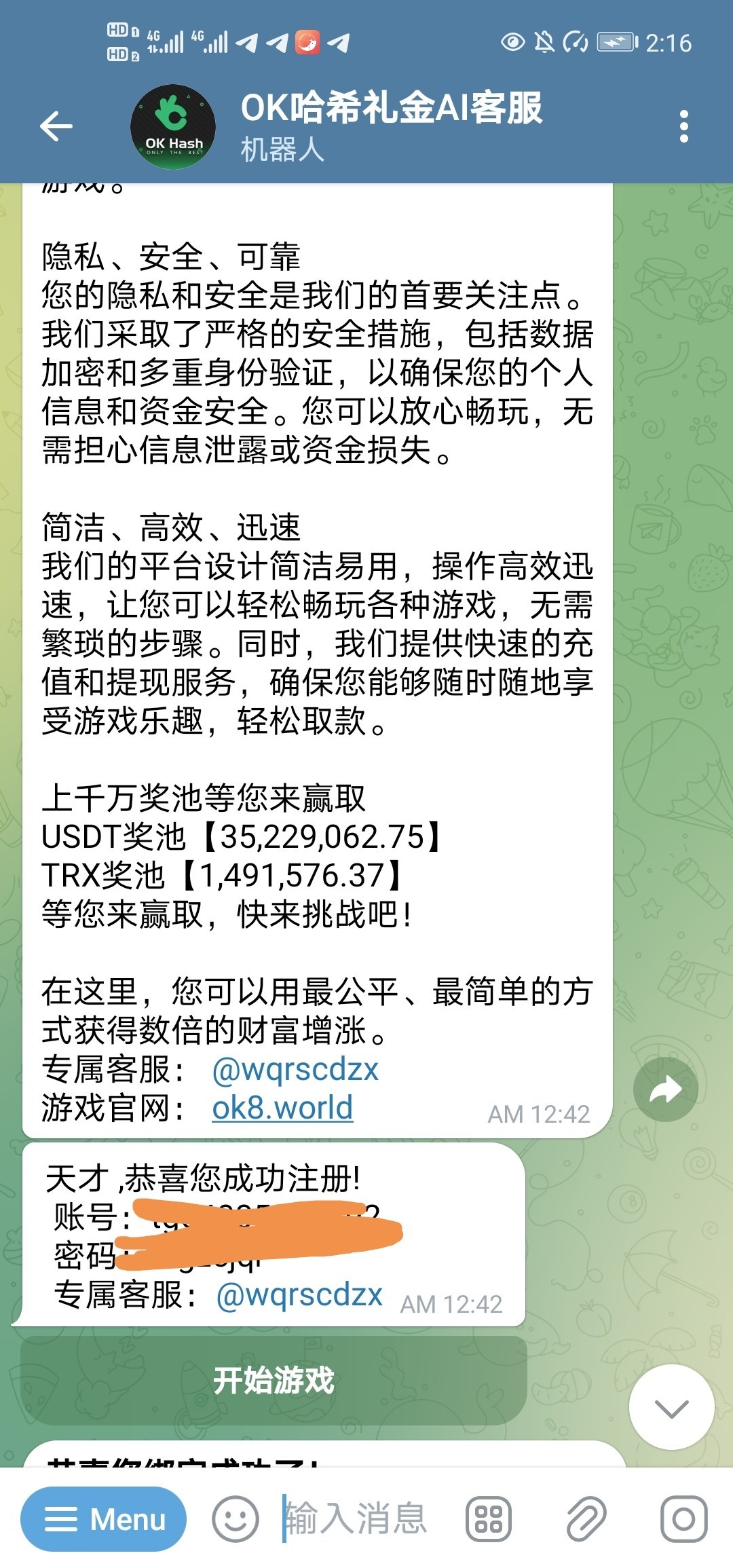Open the emoji picker
733x1568 pixels.
(235, 1519)
